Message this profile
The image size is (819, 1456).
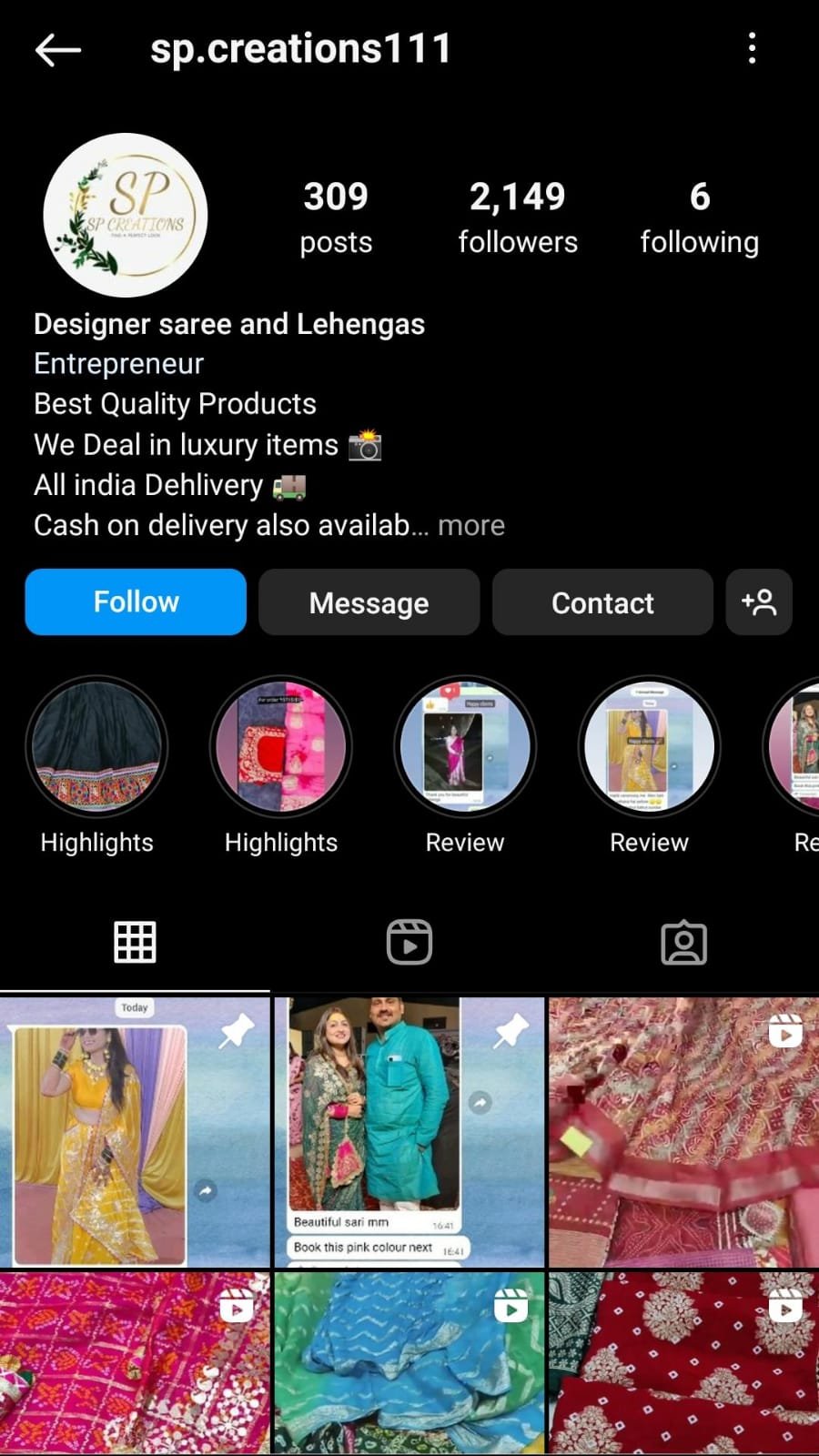(369, 602)
